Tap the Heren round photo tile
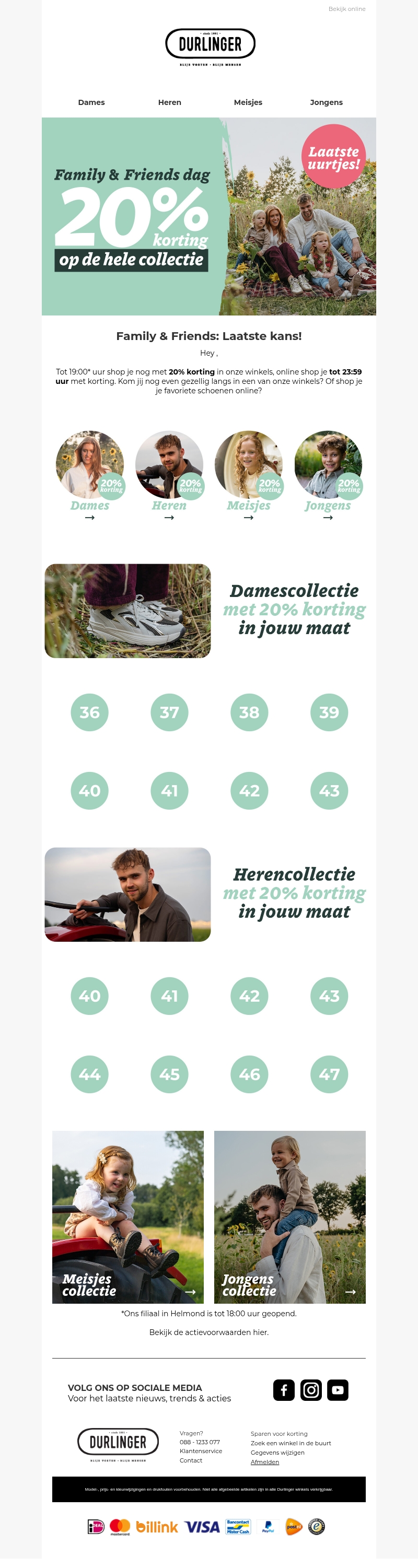This screenshot has width=418, height=1568. pos(169,466)
